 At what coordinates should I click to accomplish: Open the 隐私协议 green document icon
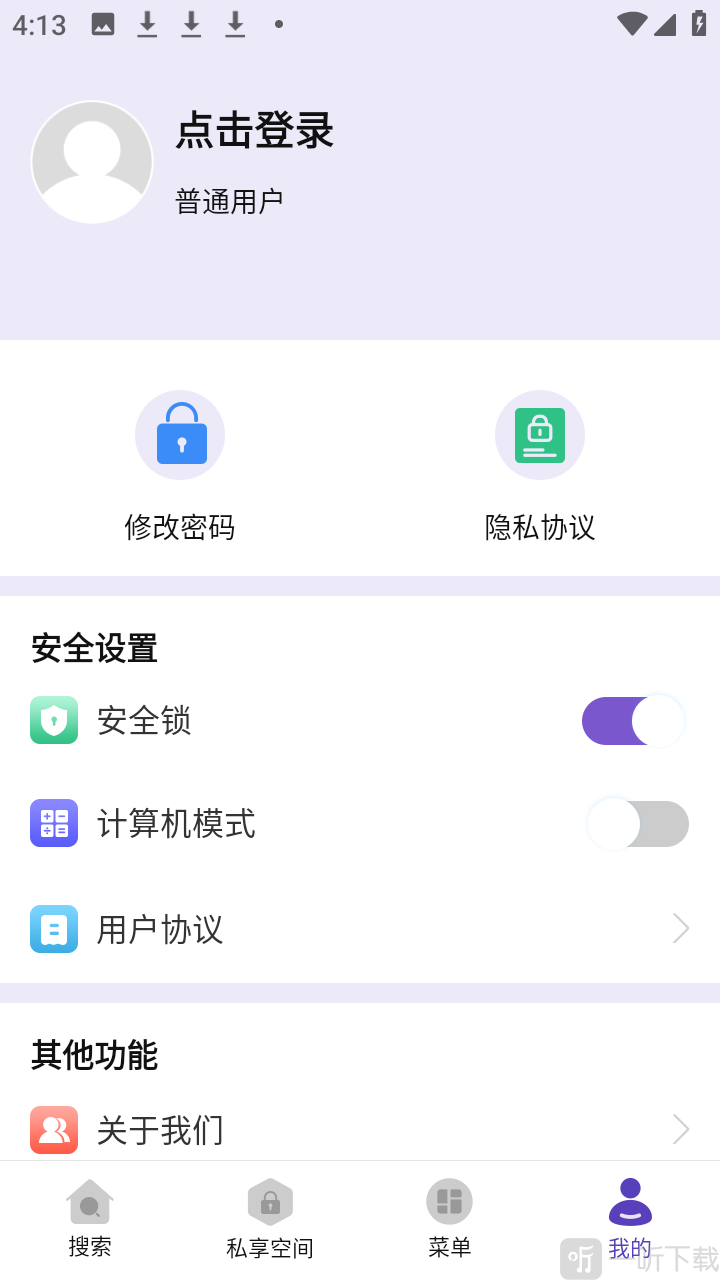point(540,435)
